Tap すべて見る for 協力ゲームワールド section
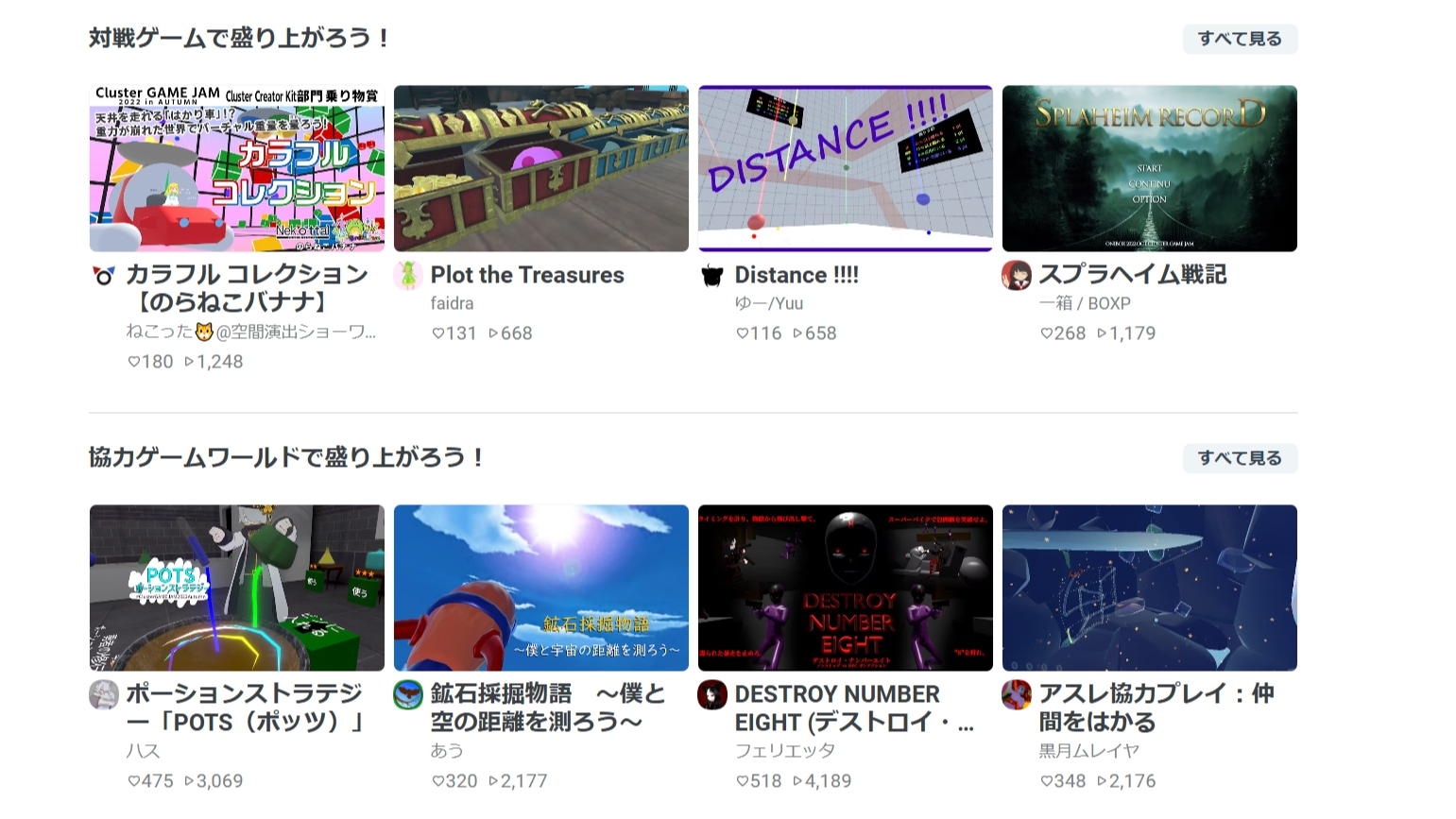The image size is (1456, 819). [1240, 458]
